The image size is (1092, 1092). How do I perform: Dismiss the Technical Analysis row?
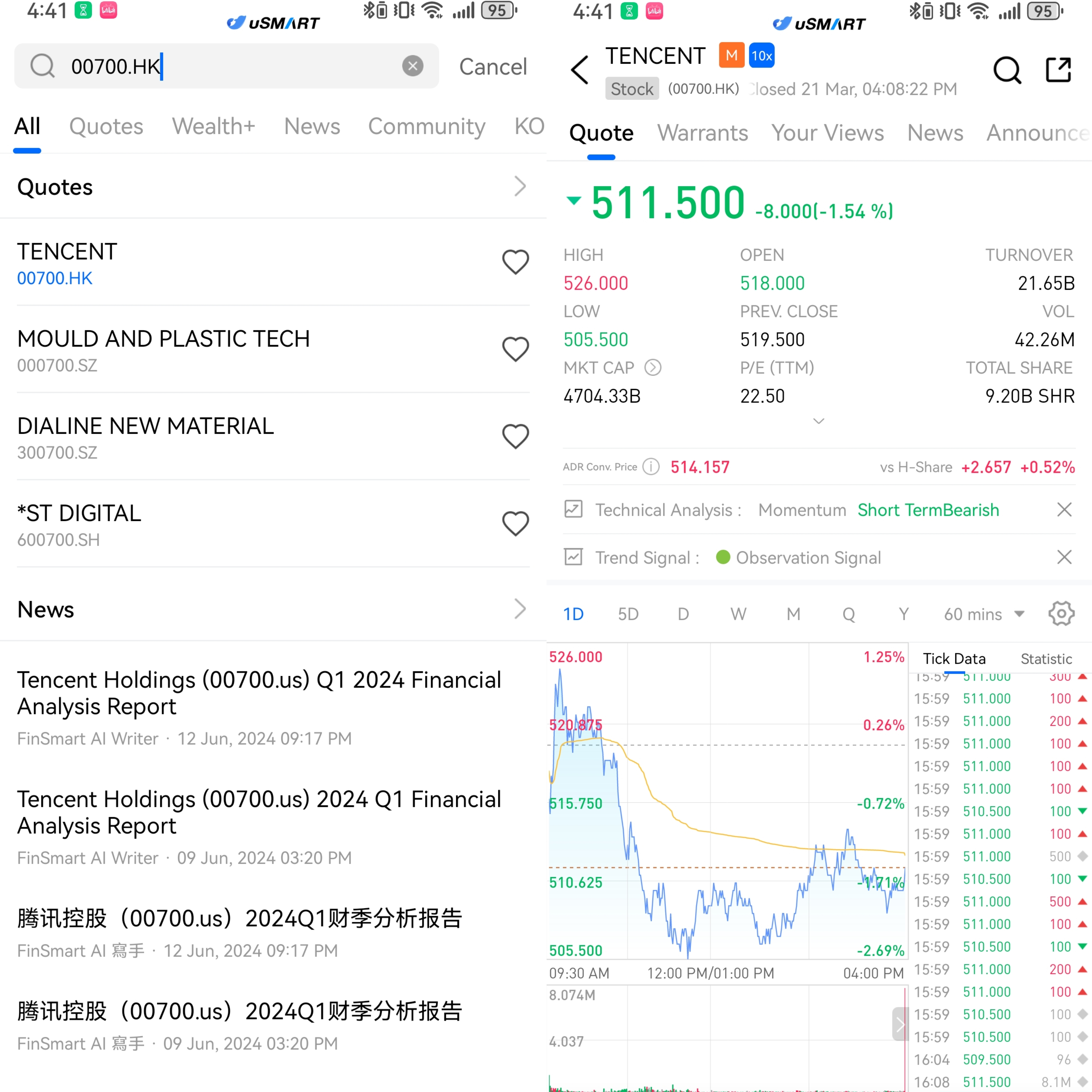pyautogui.click(x=1064, y=510)
